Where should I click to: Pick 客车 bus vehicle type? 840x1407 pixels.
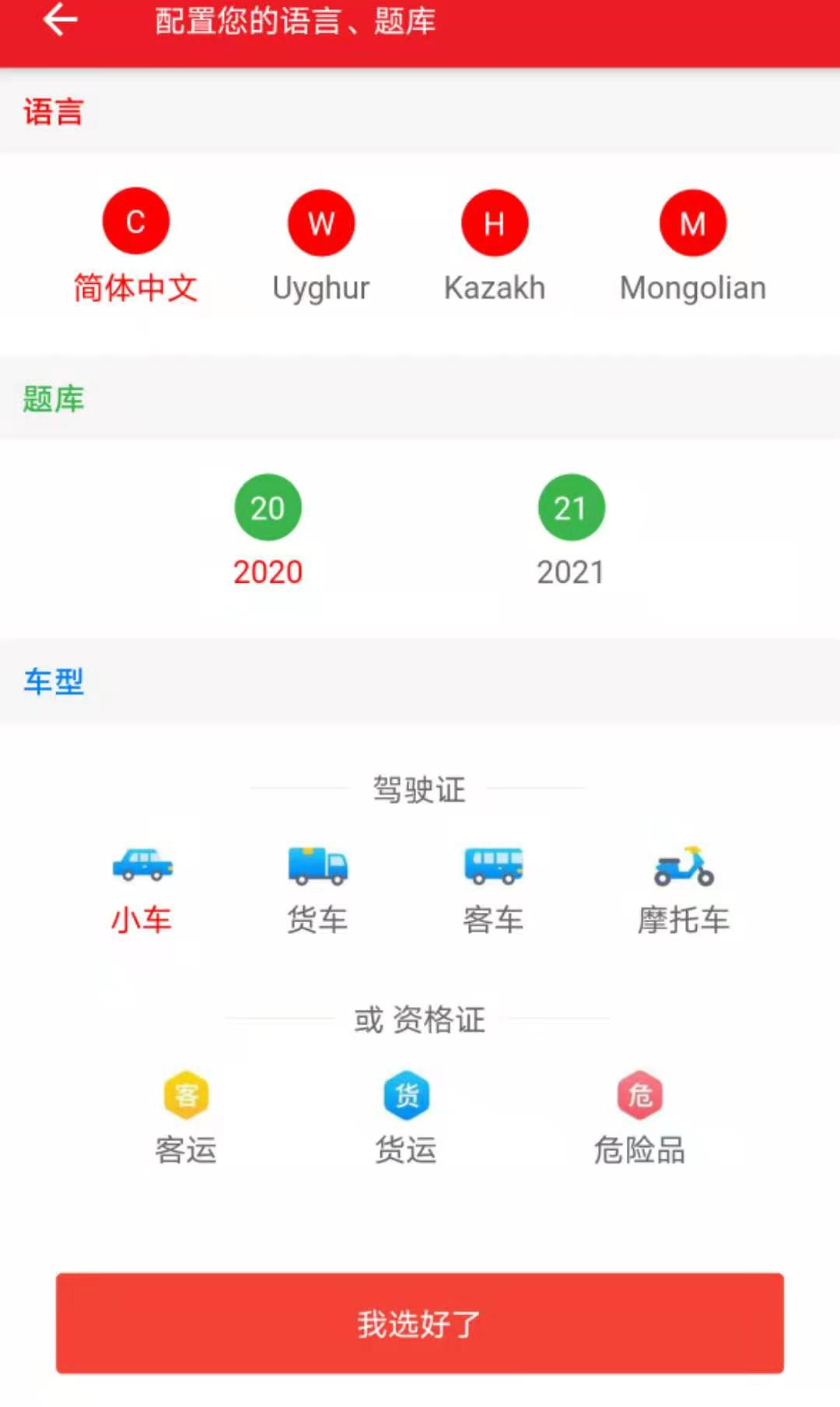(493, 890)
